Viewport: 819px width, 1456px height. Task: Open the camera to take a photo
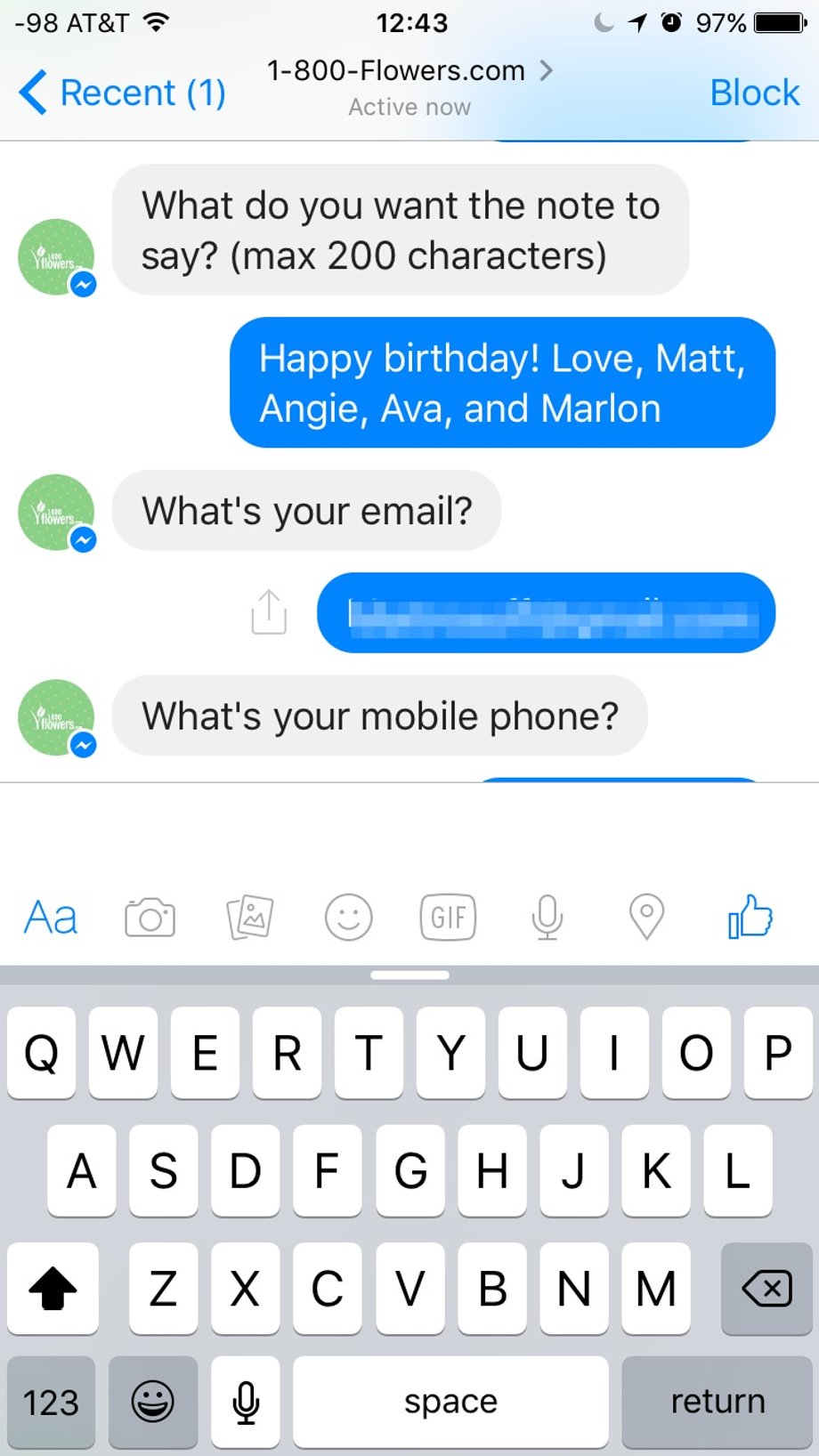point(150,917)
